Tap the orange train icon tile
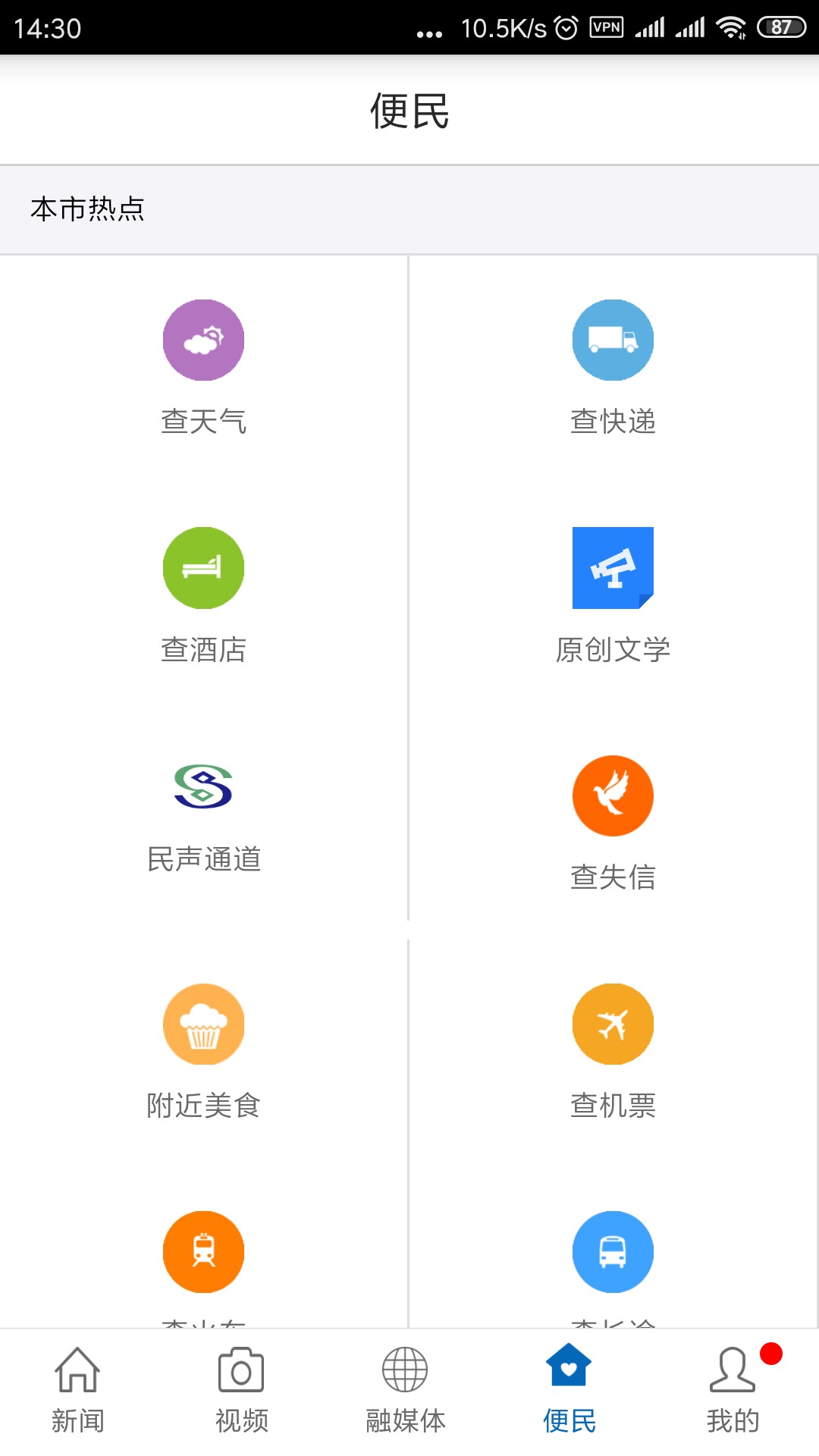Image resolution: width=819 pixels, height=1456 pixels. (203, 1251)
